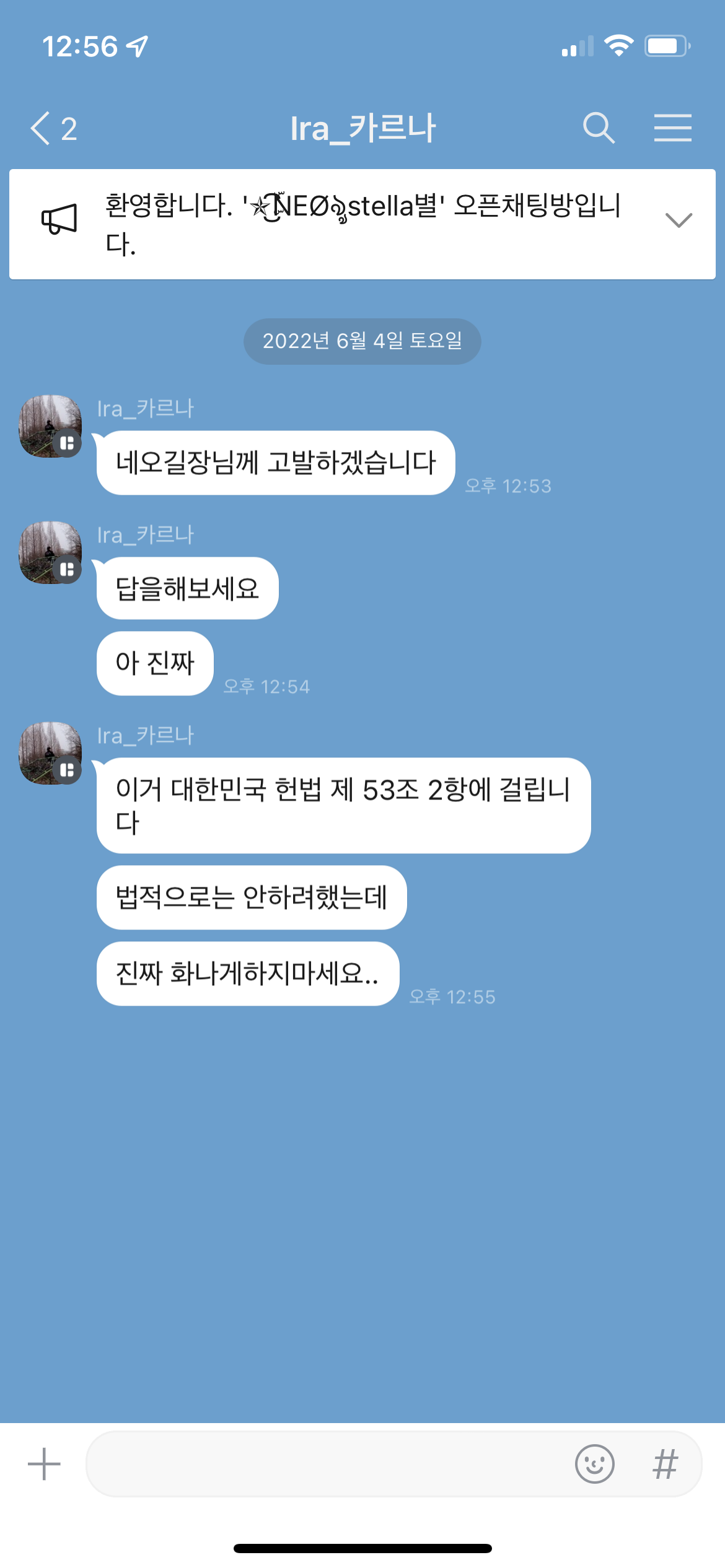Search within this chat
The image size is (725, 1568).
click(599, 128)
